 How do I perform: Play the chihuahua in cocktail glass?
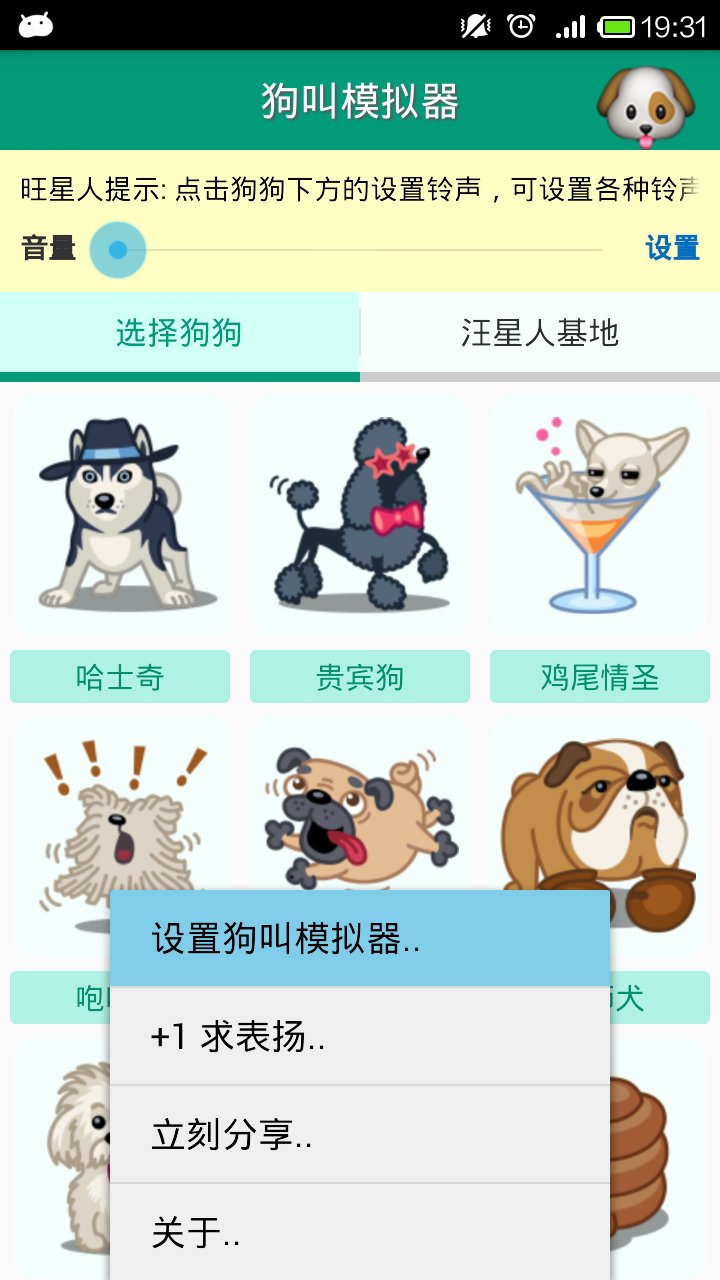600,515
